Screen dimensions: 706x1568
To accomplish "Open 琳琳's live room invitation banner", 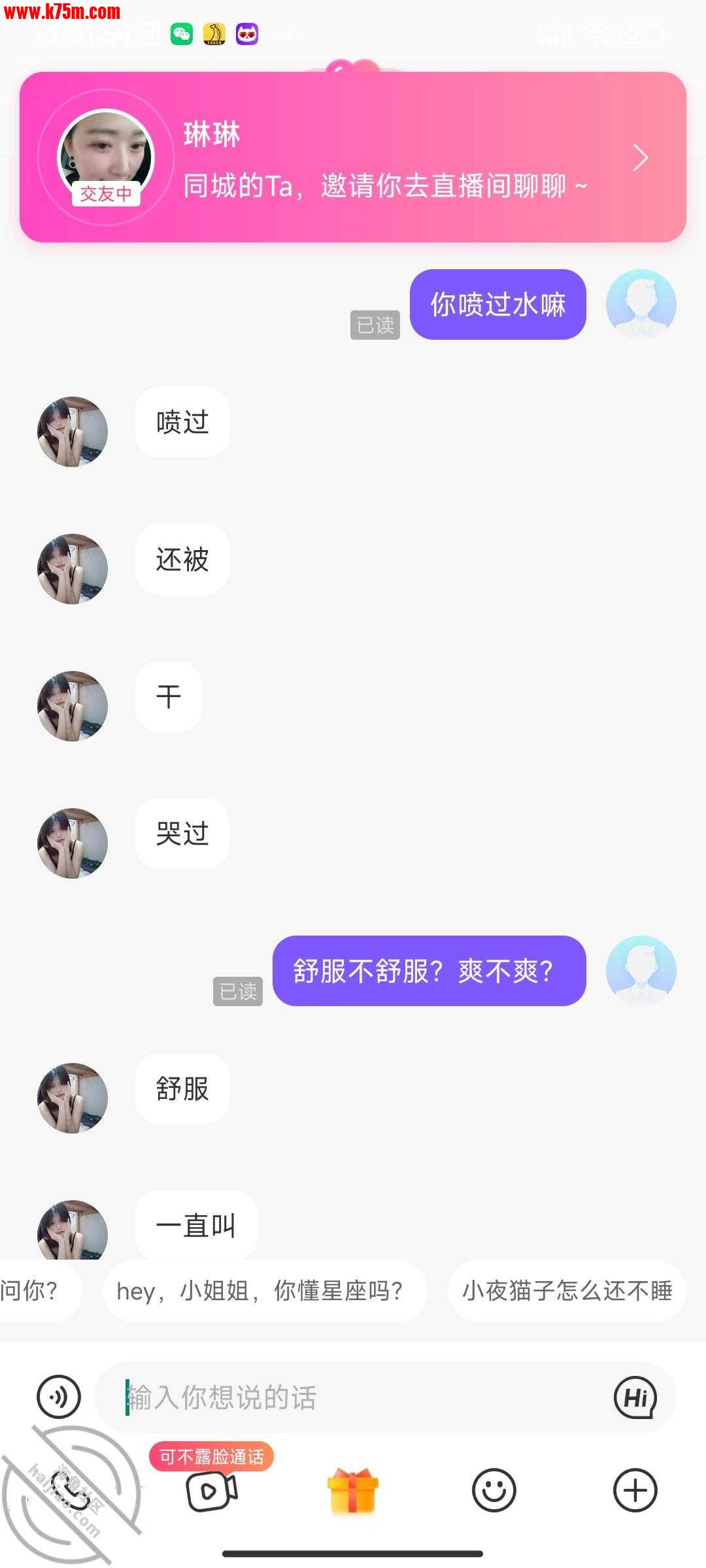I will tap(353, 157).
